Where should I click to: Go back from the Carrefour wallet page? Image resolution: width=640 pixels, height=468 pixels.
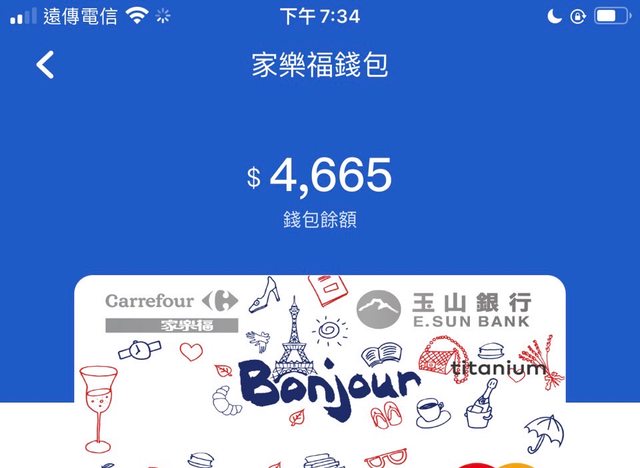coord(45,66)
